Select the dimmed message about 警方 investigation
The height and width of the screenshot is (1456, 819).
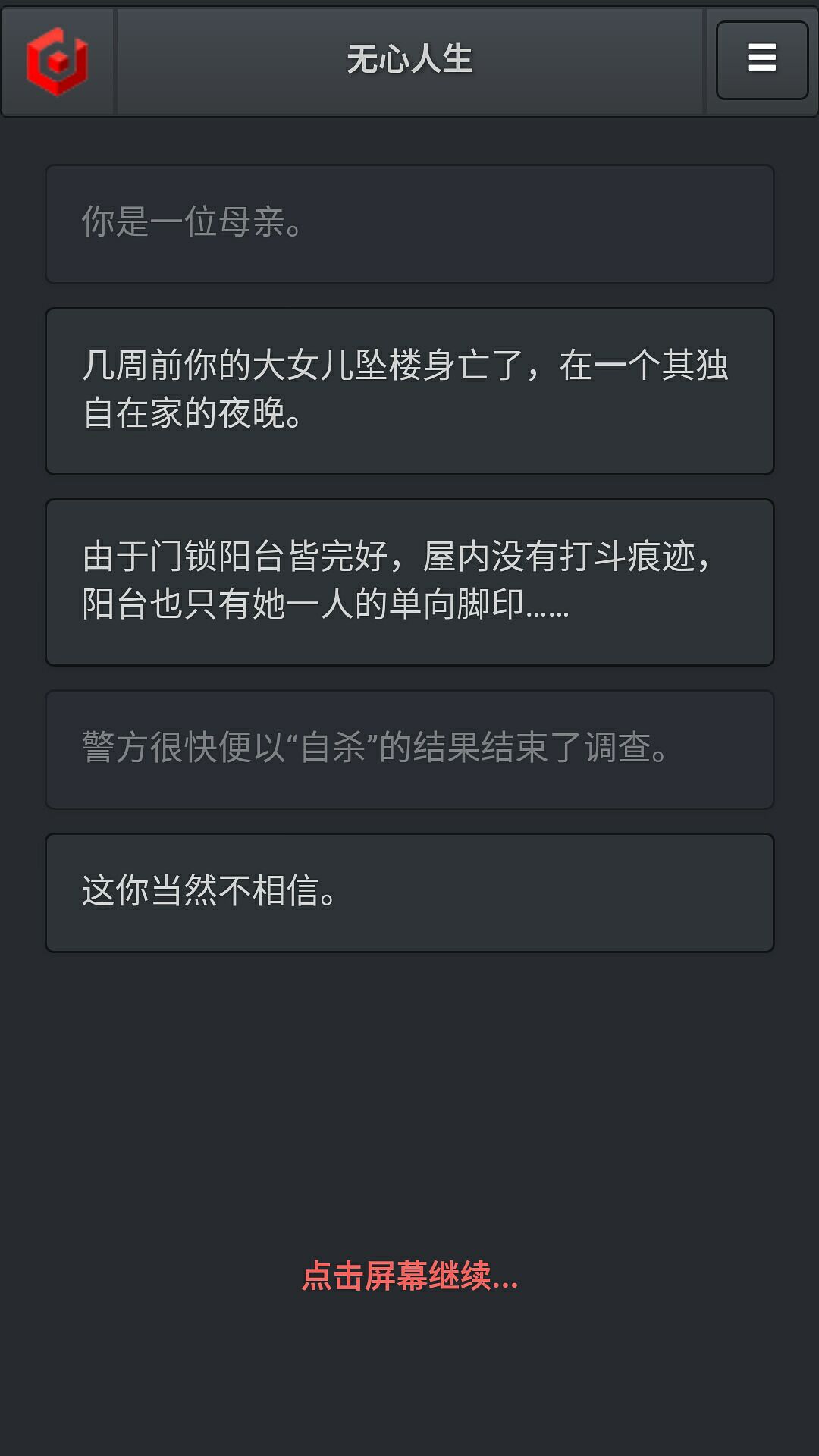(x=409, y=748)
